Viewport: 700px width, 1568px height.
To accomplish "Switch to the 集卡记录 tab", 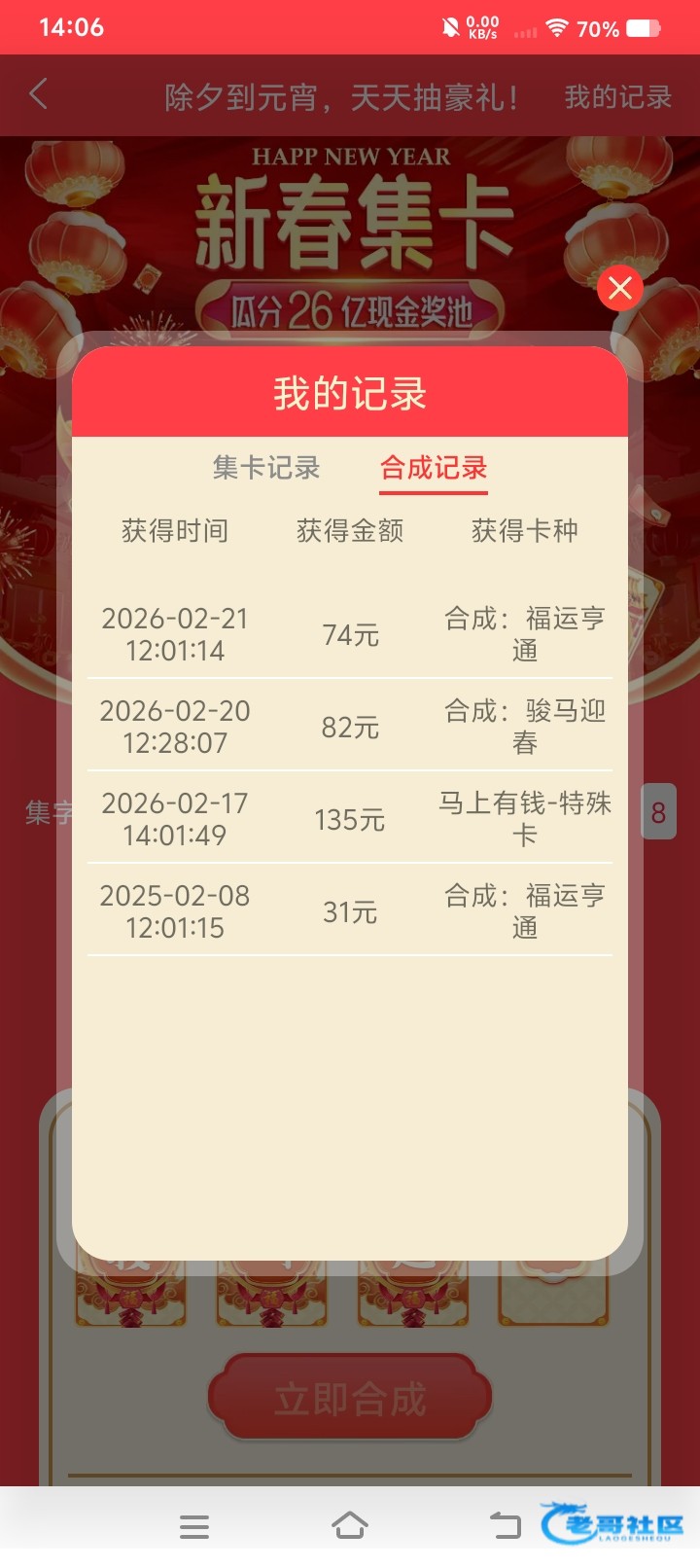I will pyautogui.click(x=266, y=468).
